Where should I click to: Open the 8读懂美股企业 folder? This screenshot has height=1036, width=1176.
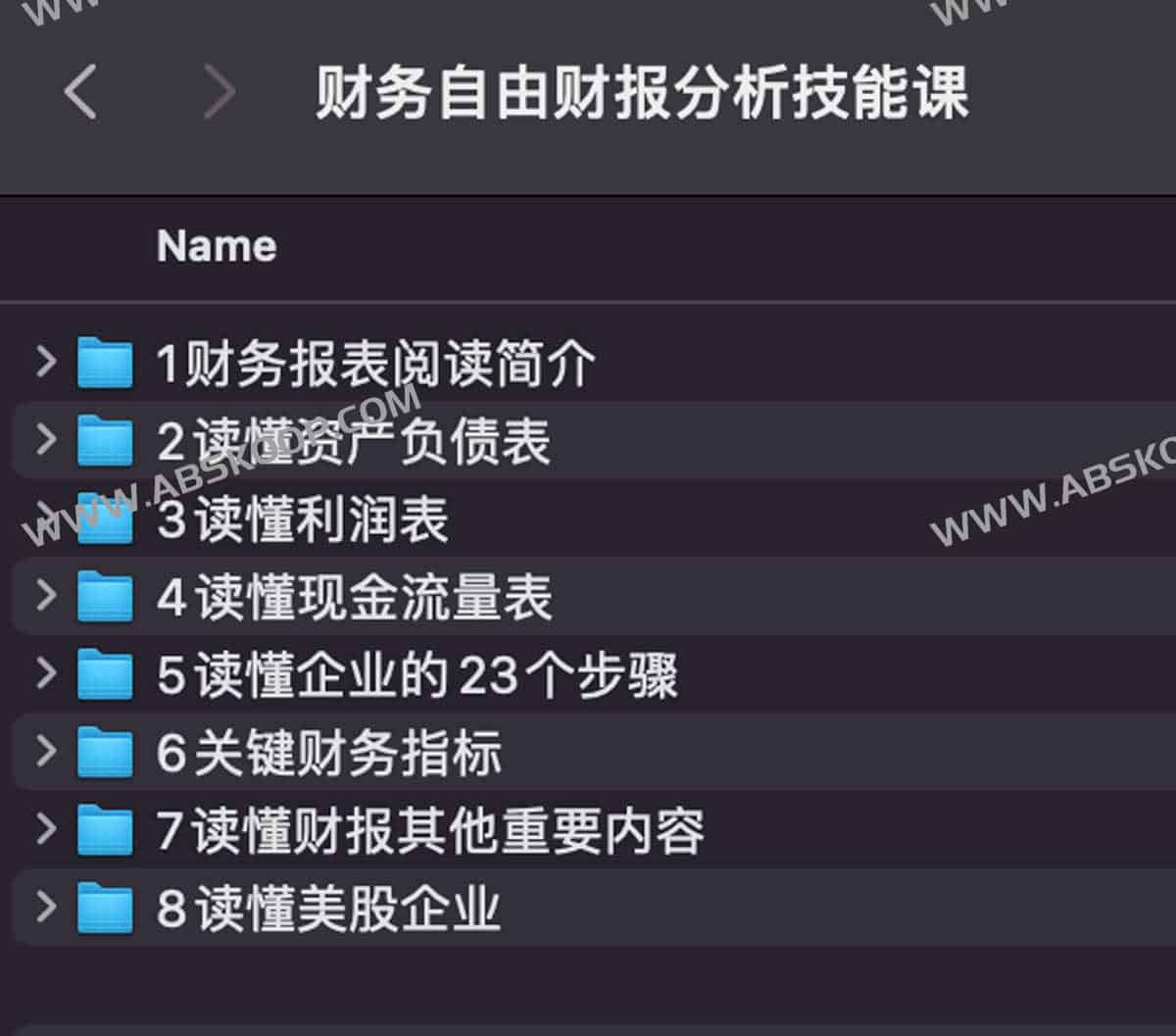click(328, 909)
